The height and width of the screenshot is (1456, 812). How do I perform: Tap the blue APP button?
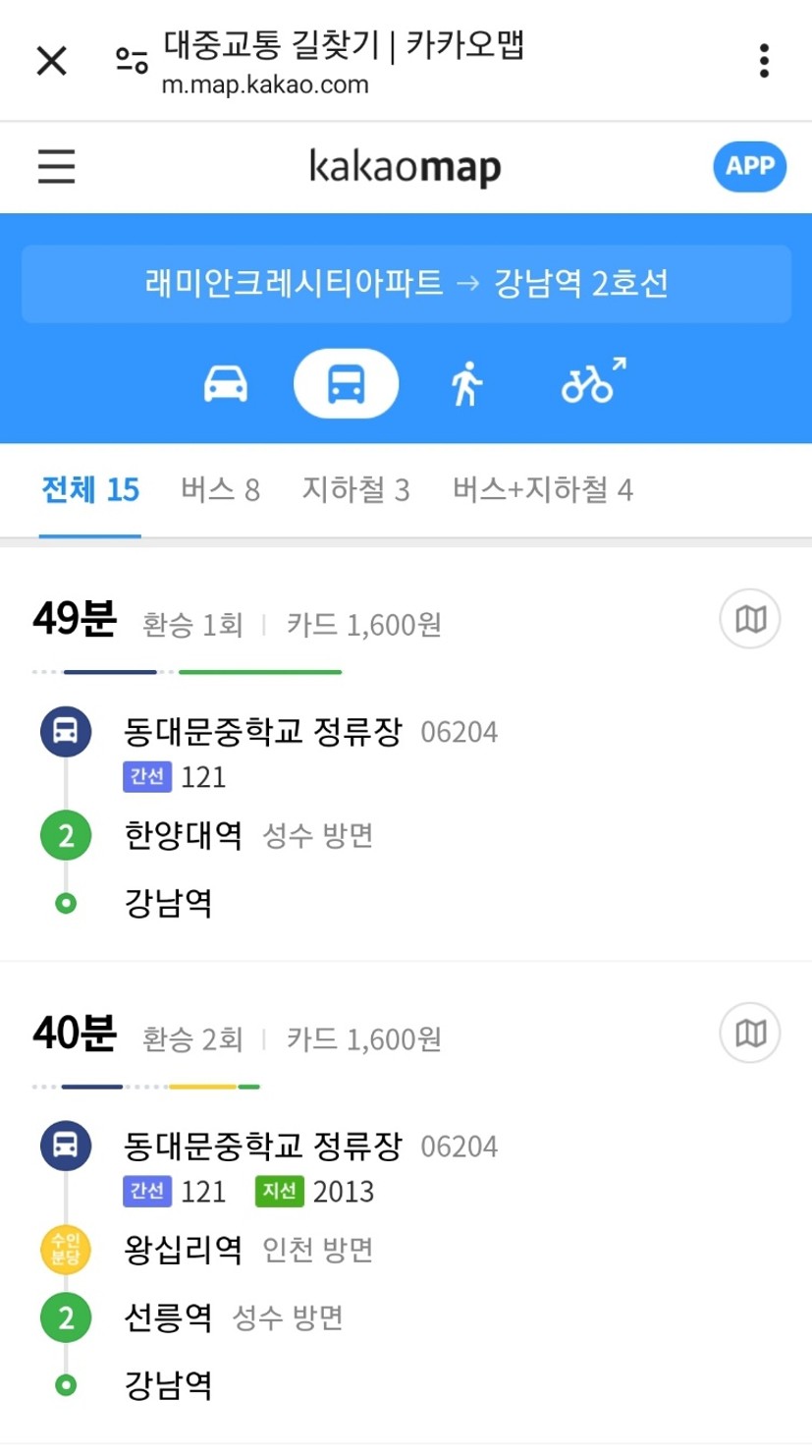coord(749,166)
